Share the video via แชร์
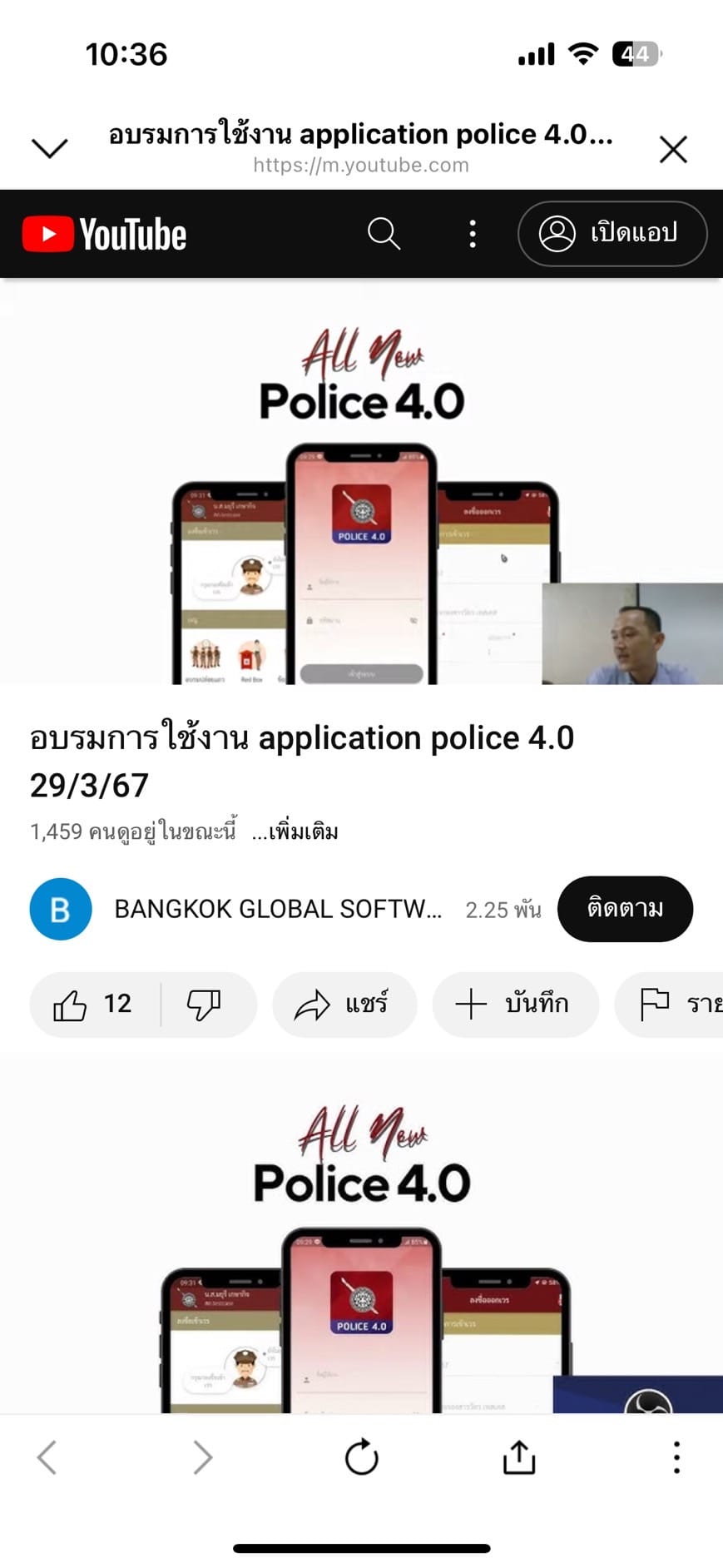This screenshot has height=1568, width=723. click(344, 1005)
